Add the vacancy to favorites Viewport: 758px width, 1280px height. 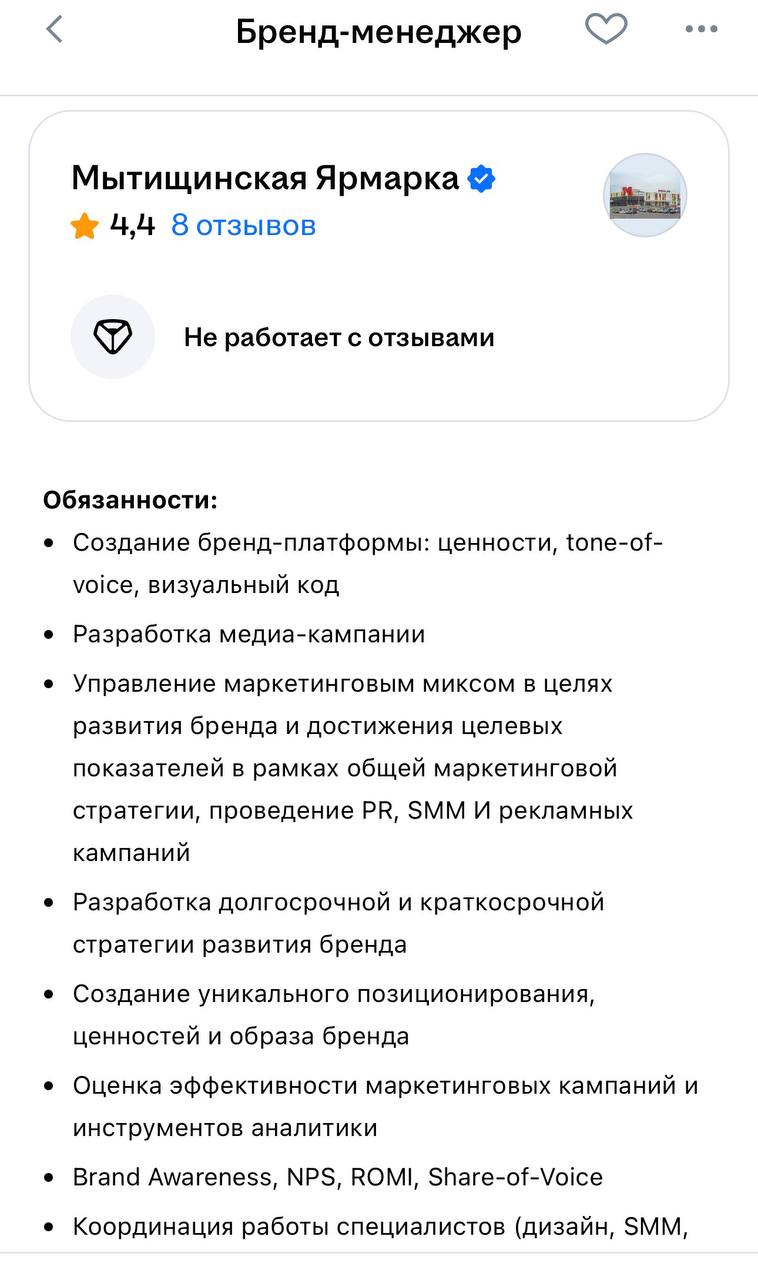click(605, 30)
